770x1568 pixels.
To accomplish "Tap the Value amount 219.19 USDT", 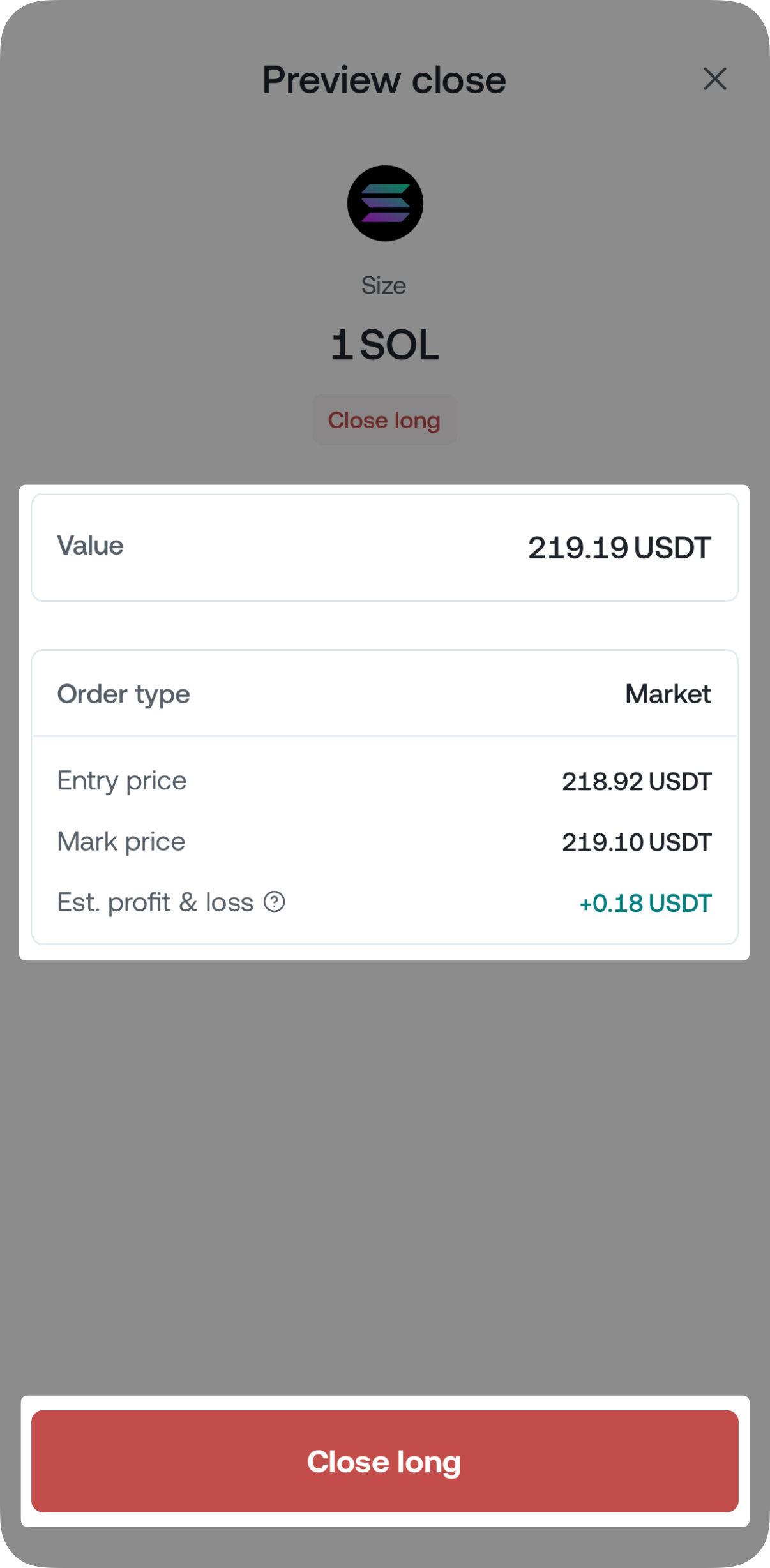I will (x=619, y=547).
